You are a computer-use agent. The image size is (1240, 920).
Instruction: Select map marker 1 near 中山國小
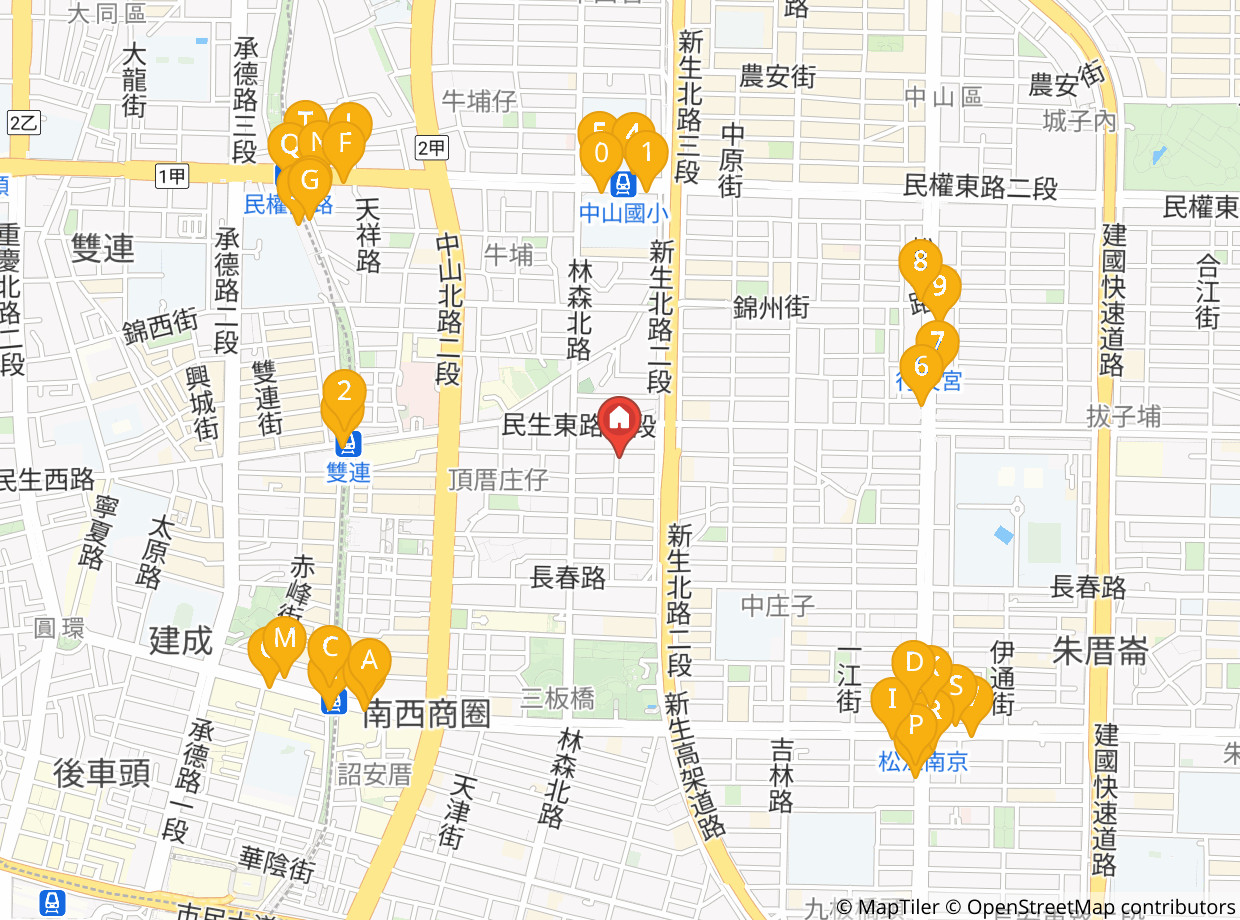(x=647, y=154)
